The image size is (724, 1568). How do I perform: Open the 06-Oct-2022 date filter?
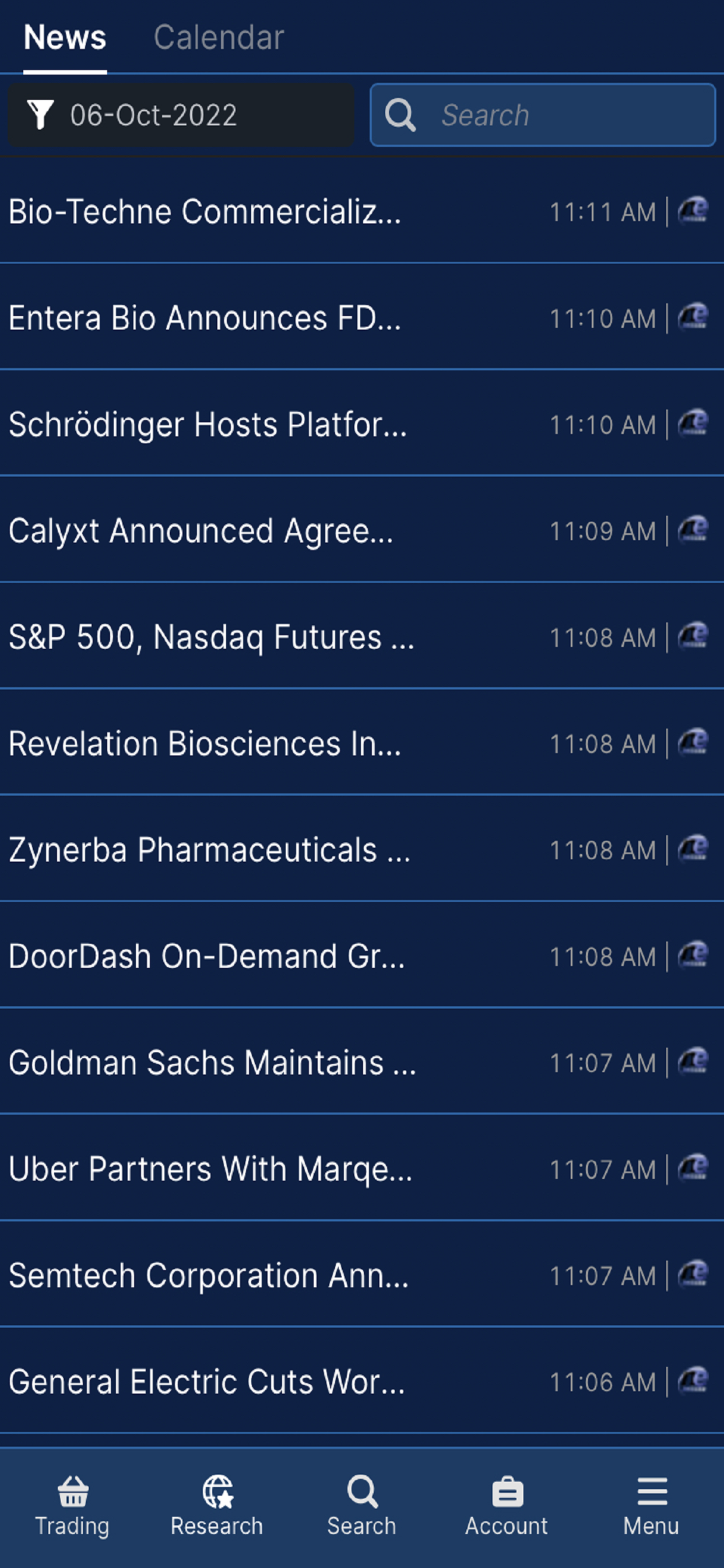point(181,115)
